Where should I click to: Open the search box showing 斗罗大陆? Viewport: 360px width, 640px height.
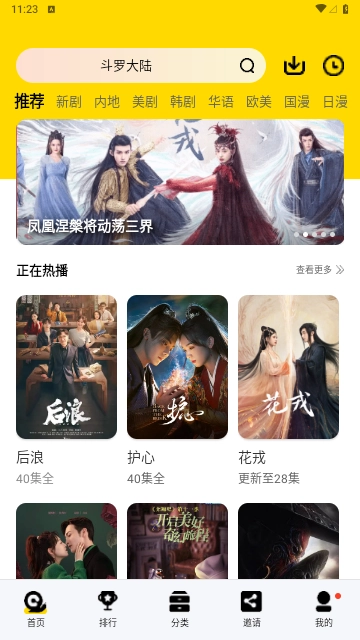coord(141,66)
